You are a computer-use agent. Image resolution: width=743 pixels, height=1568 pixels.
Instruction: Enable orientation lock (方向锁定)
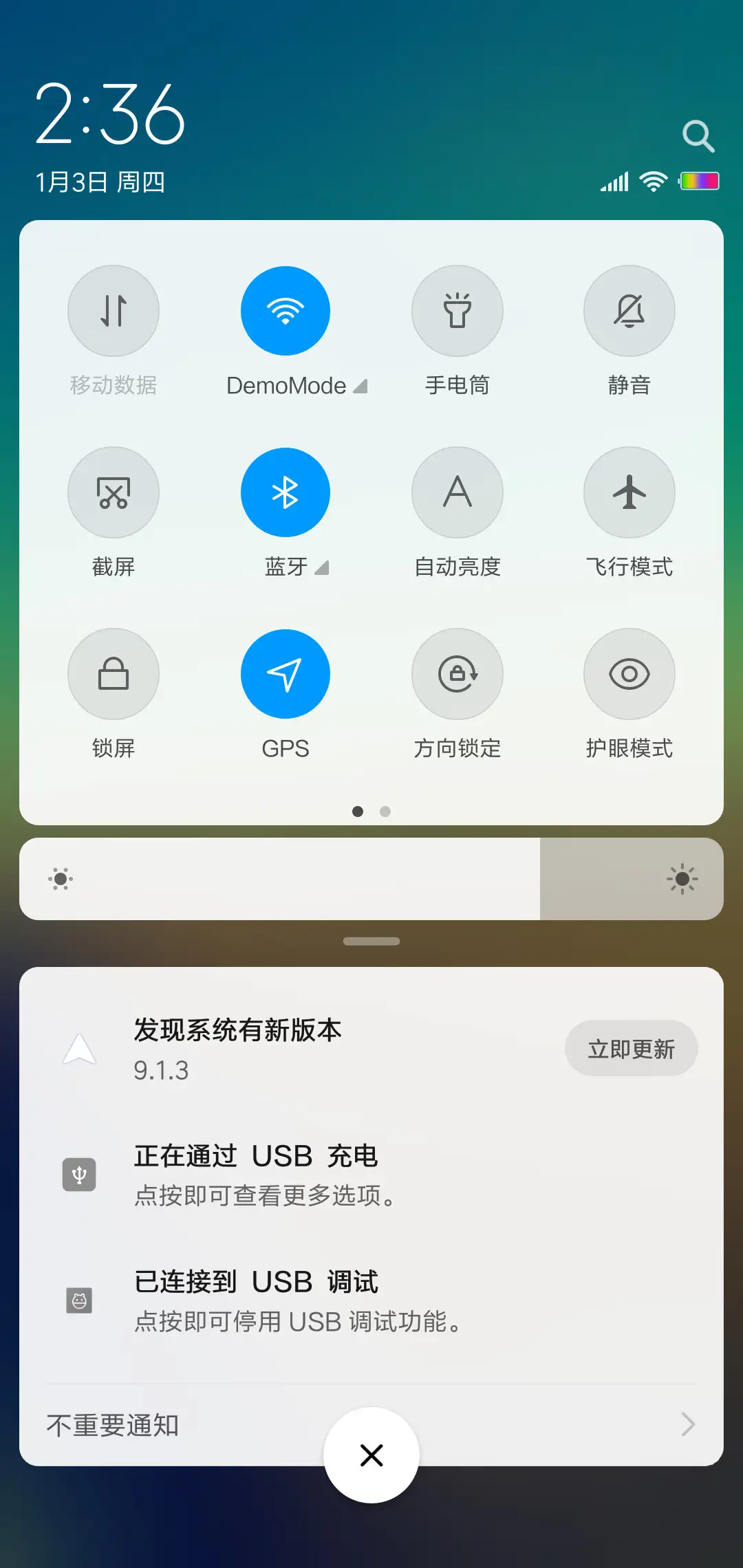[457, 674]
